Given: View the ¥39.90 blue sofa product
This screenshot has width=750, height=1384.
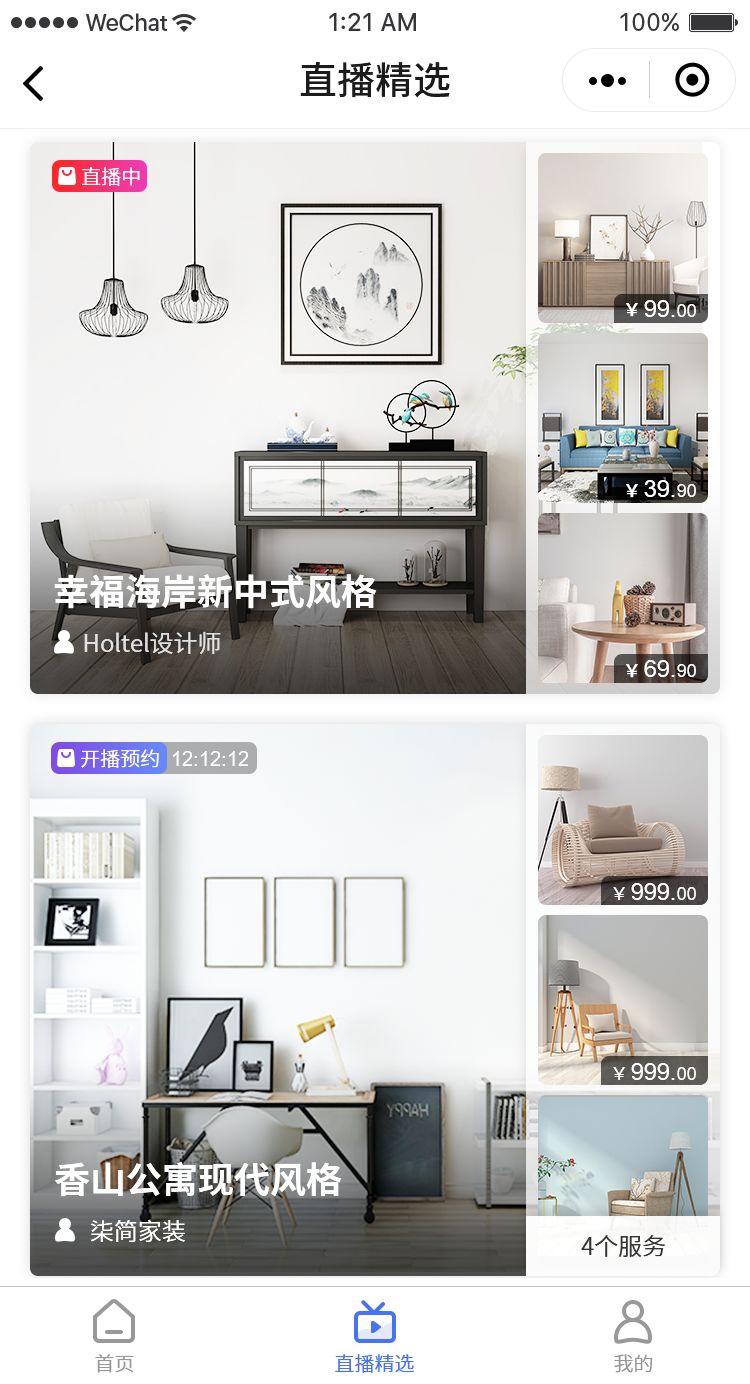Looking at the screenshot, I should (622, 418).
